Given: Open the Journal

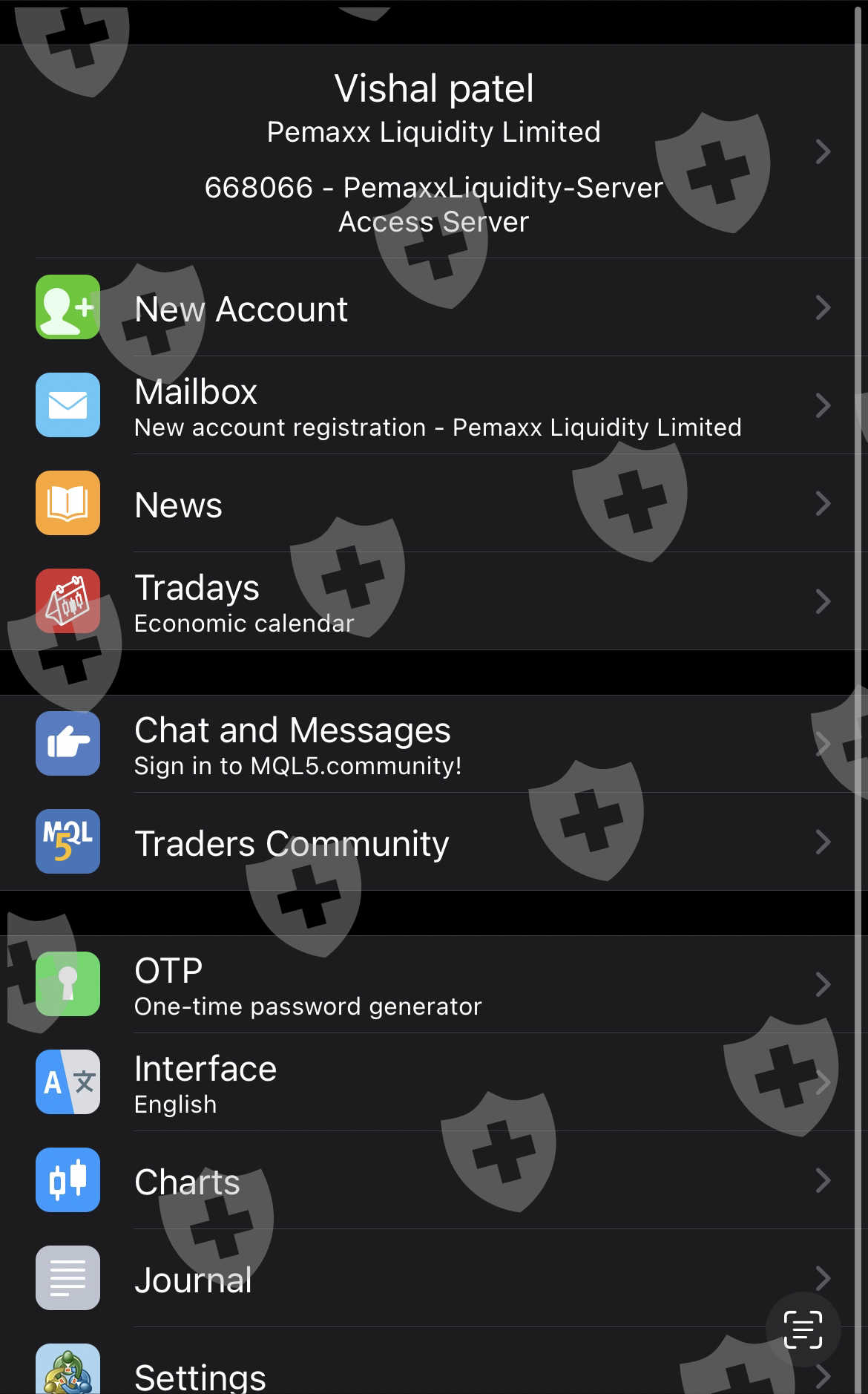Looking at the screenshot, I should click(x=434, y=1278).
